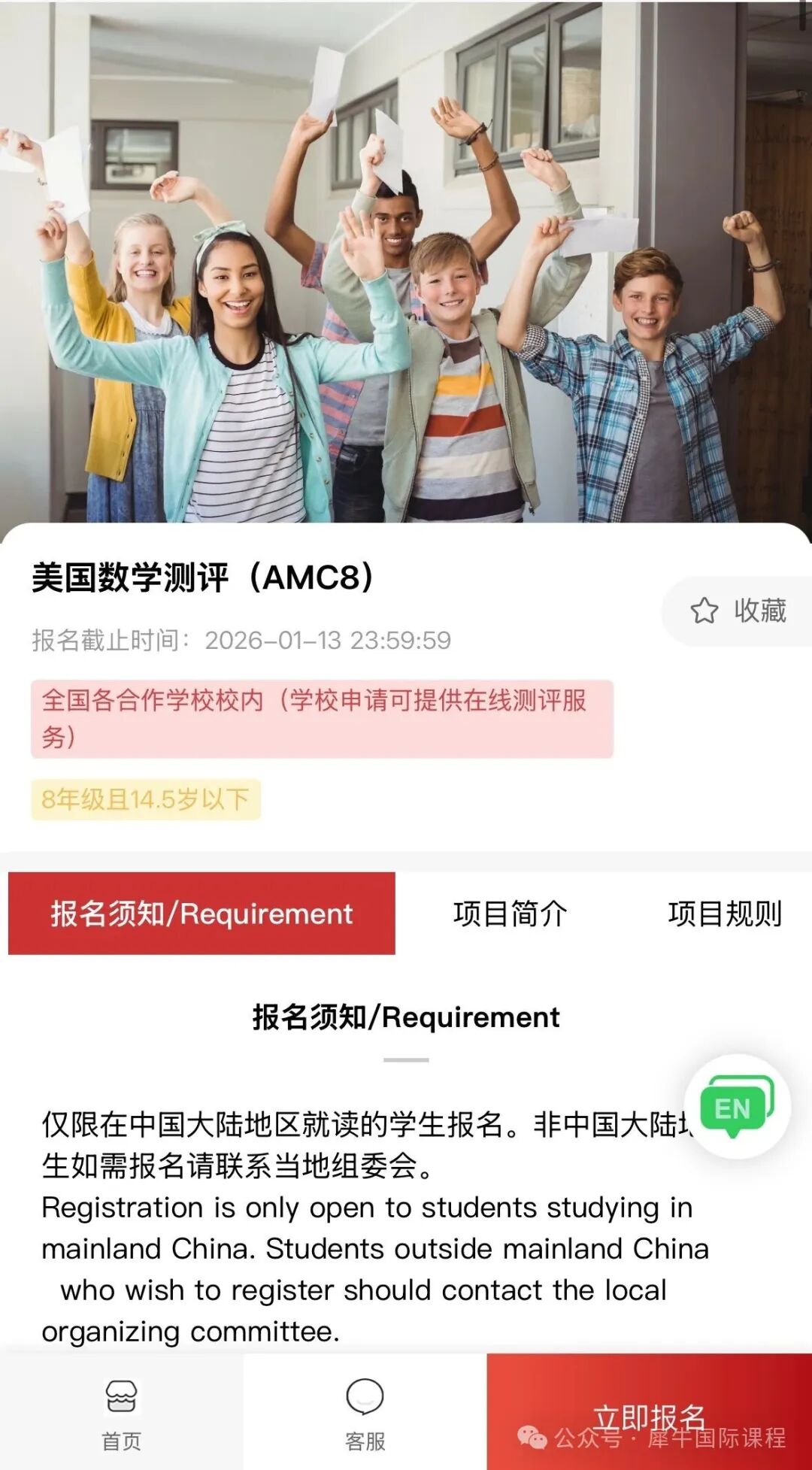Tap 收藏 to favorite this exam
This screenshot has width=812, height=1470.
click(x=738, y=611)
